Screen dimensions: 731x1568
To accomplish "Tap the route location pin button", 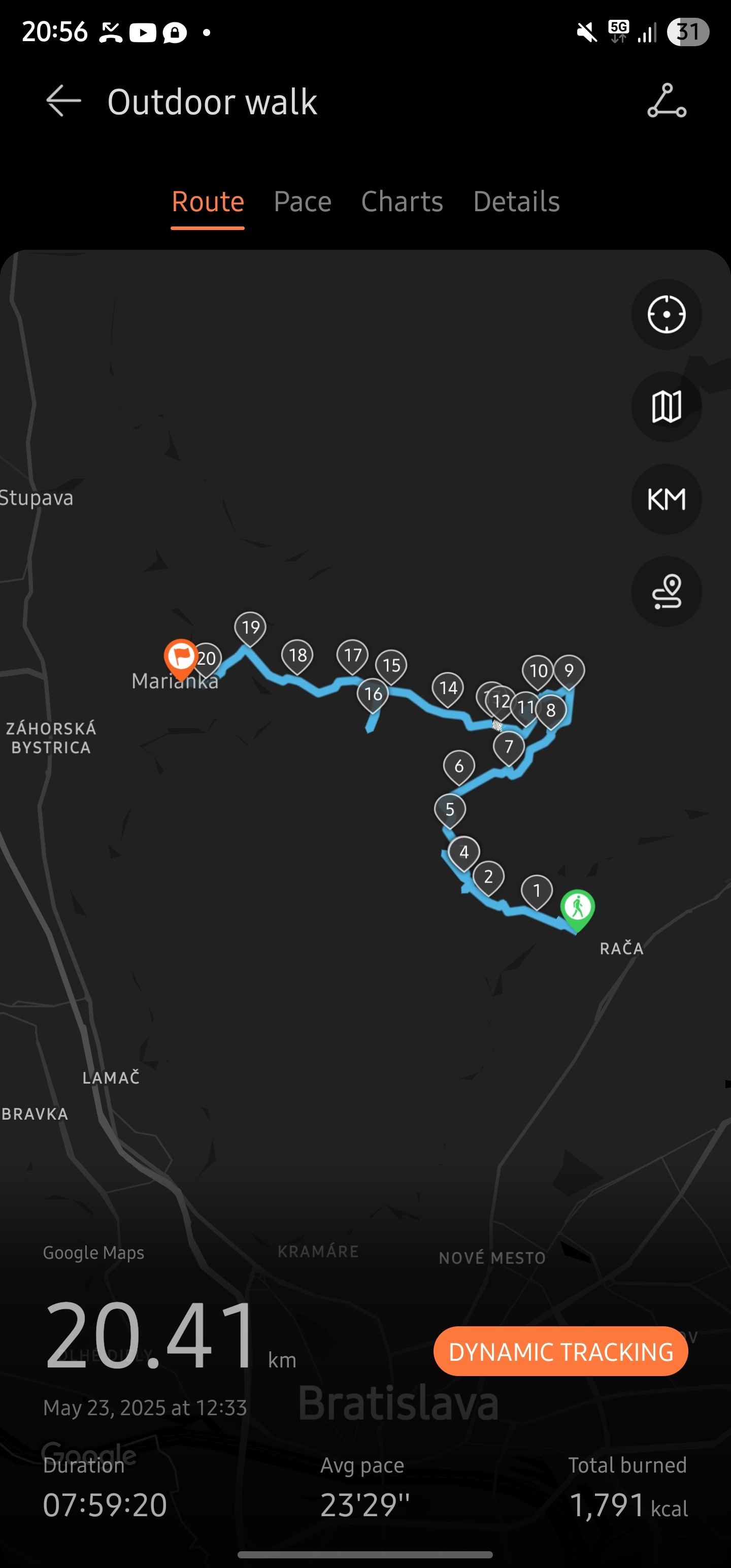I will point(667,592).
